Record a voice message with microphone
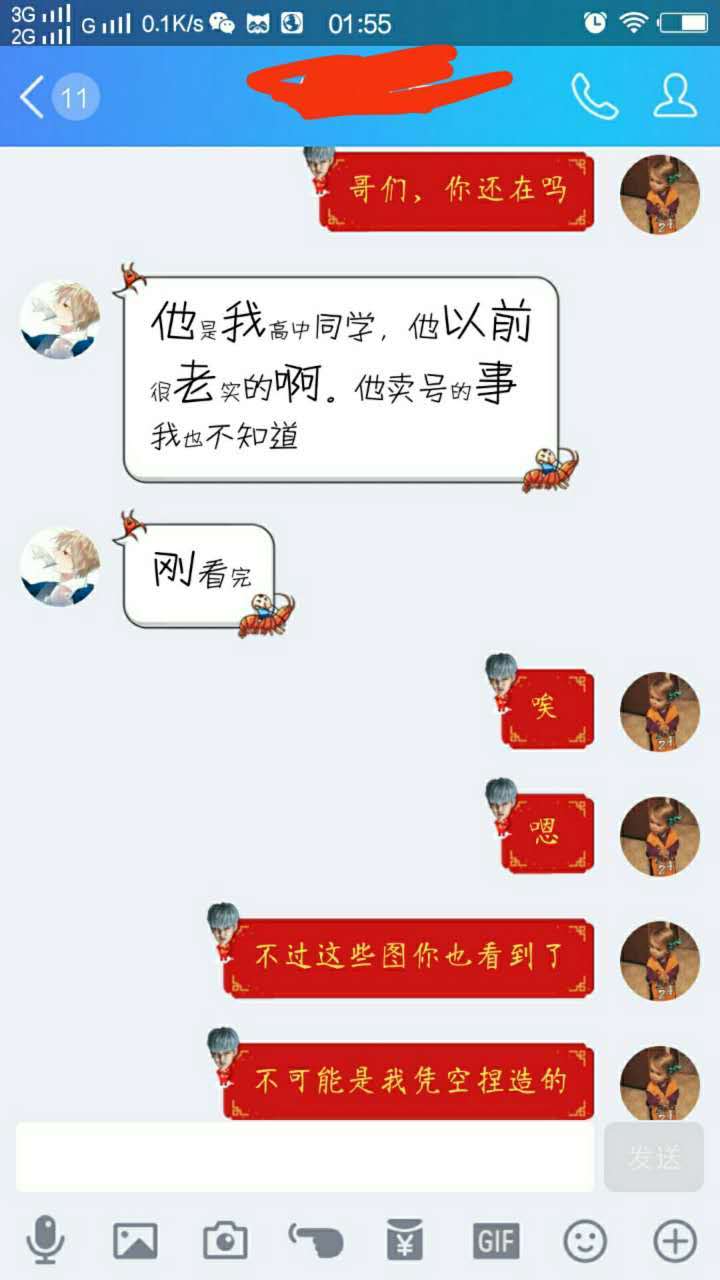This screenshot has height=1280, width=720. point(45,1241)
